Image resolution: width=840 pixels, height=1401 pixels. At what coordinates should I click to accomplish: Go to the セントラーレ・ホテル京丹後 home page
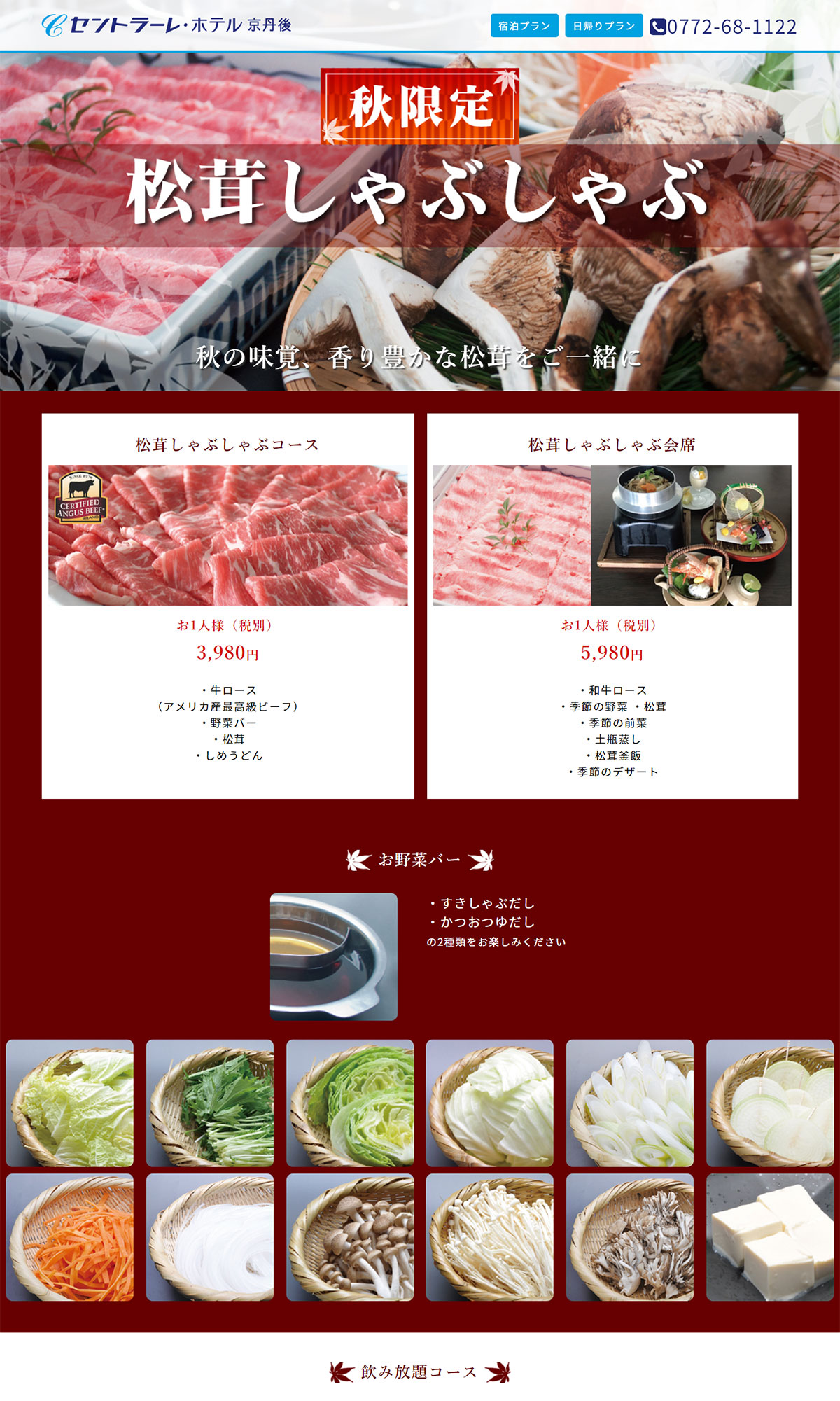(x=167, y=25)
